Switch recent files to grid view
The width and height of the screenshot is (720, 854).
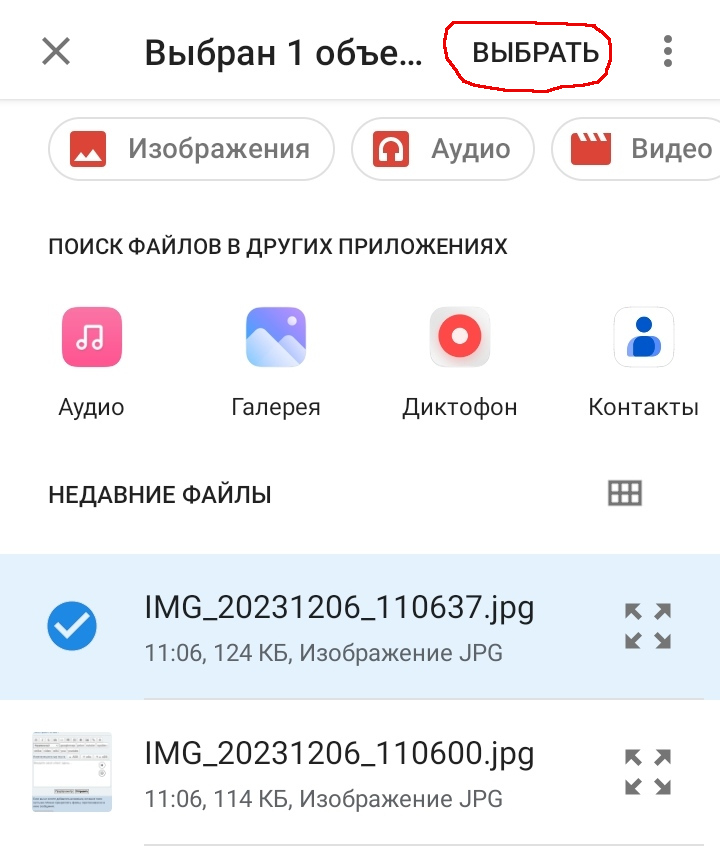tap(624, 493)
